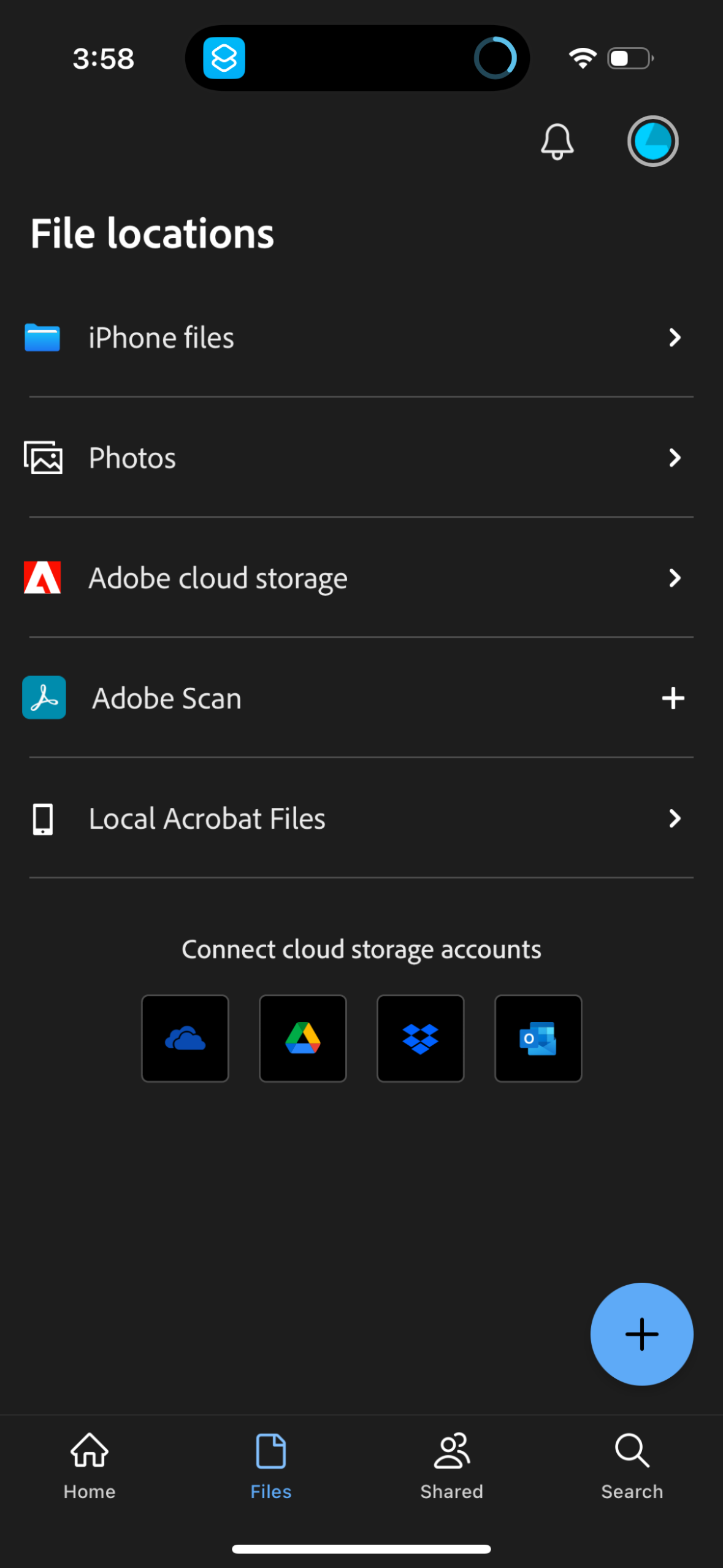Open the blue floating plus action button
Screen dimensions: 723x1568
[641, 1334]
